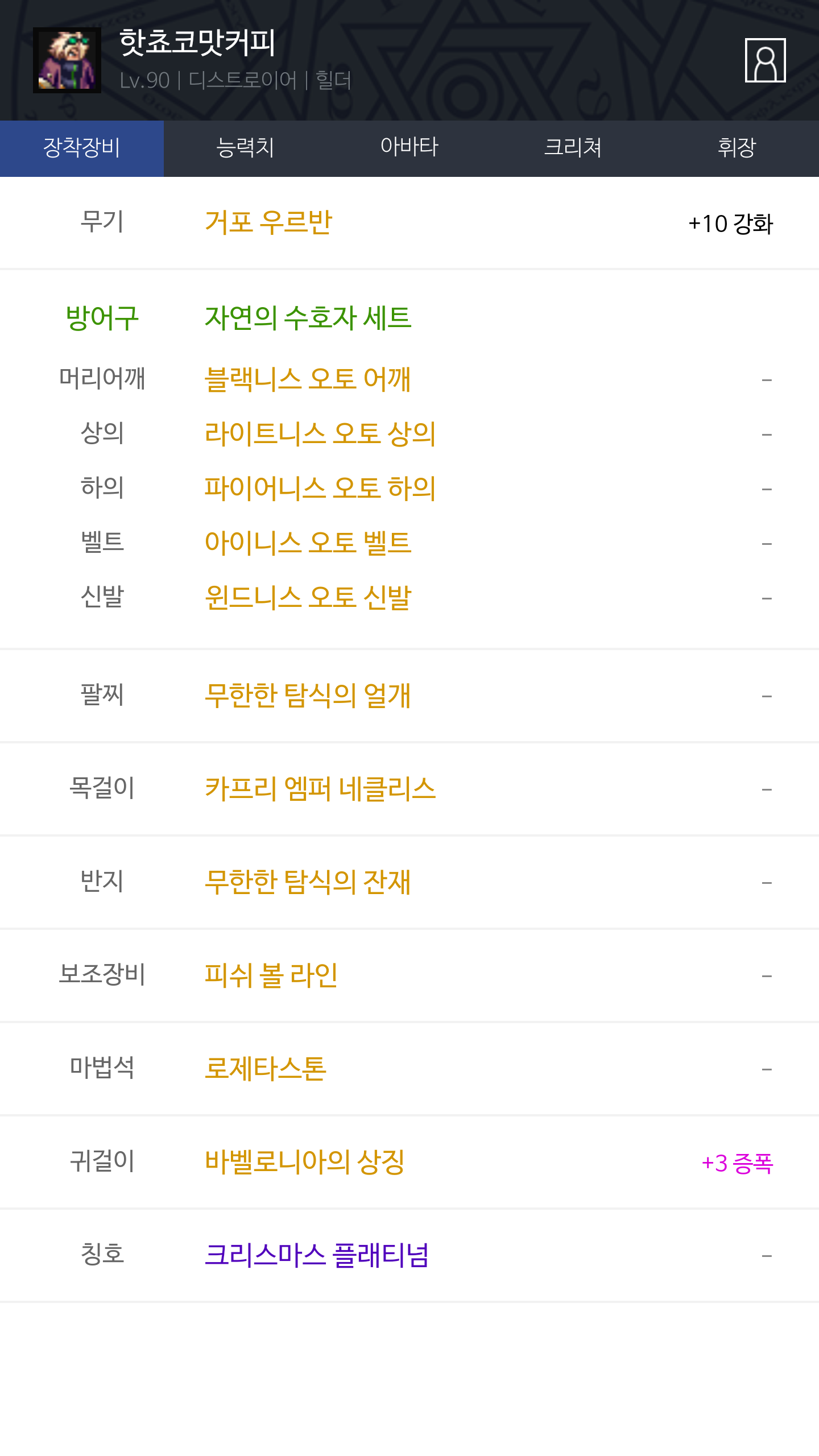Open the profile icon in the header

pos(765,60)
